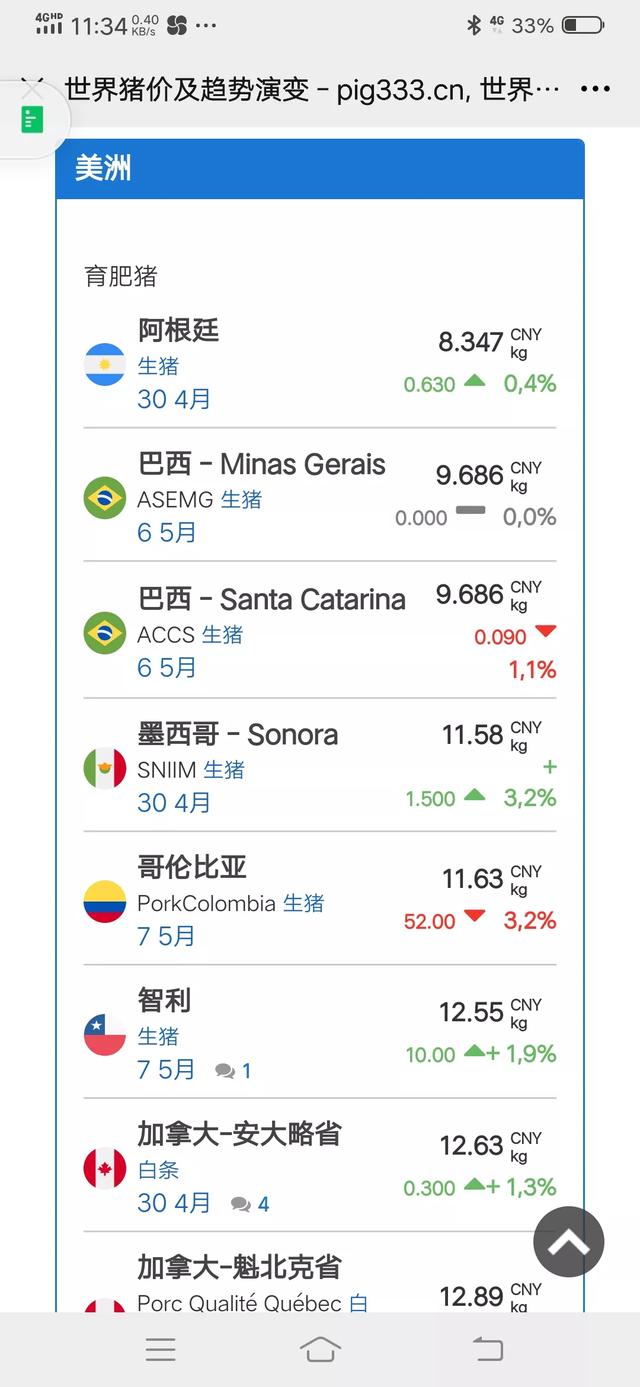Jump back to top with arrow button

point(569,1242)
